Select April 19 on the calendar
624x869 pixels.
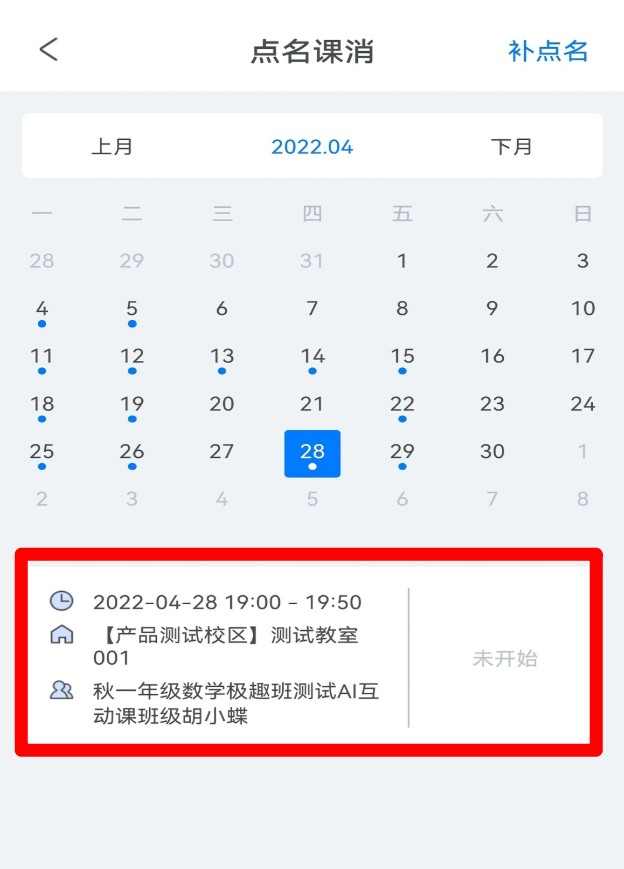click(x=132, y=405)
